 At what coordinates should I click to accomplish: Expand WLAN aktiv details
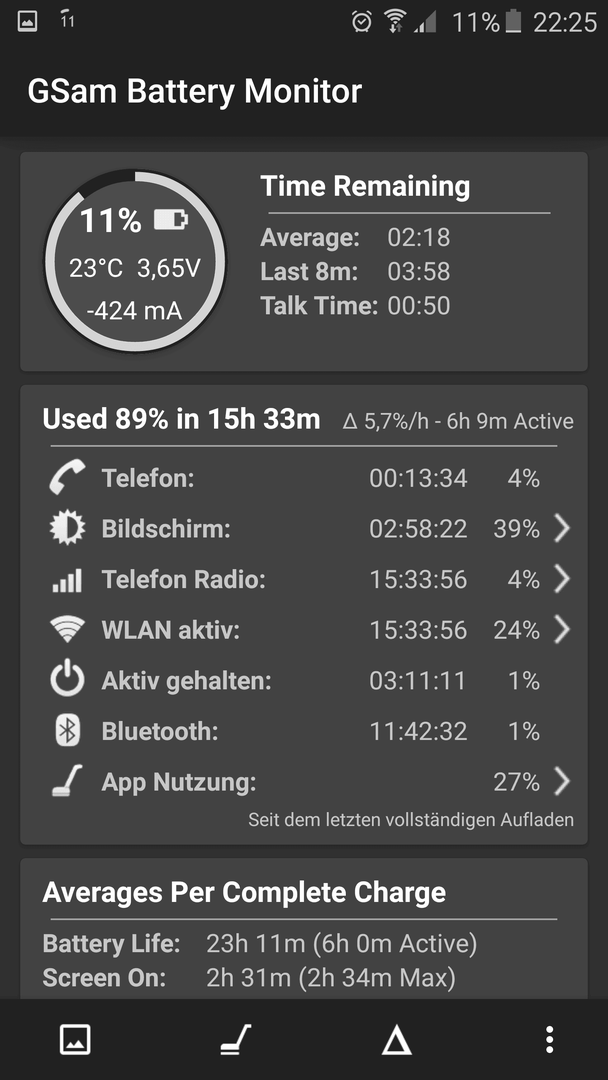pyautogui.click(x=304, y=630)
